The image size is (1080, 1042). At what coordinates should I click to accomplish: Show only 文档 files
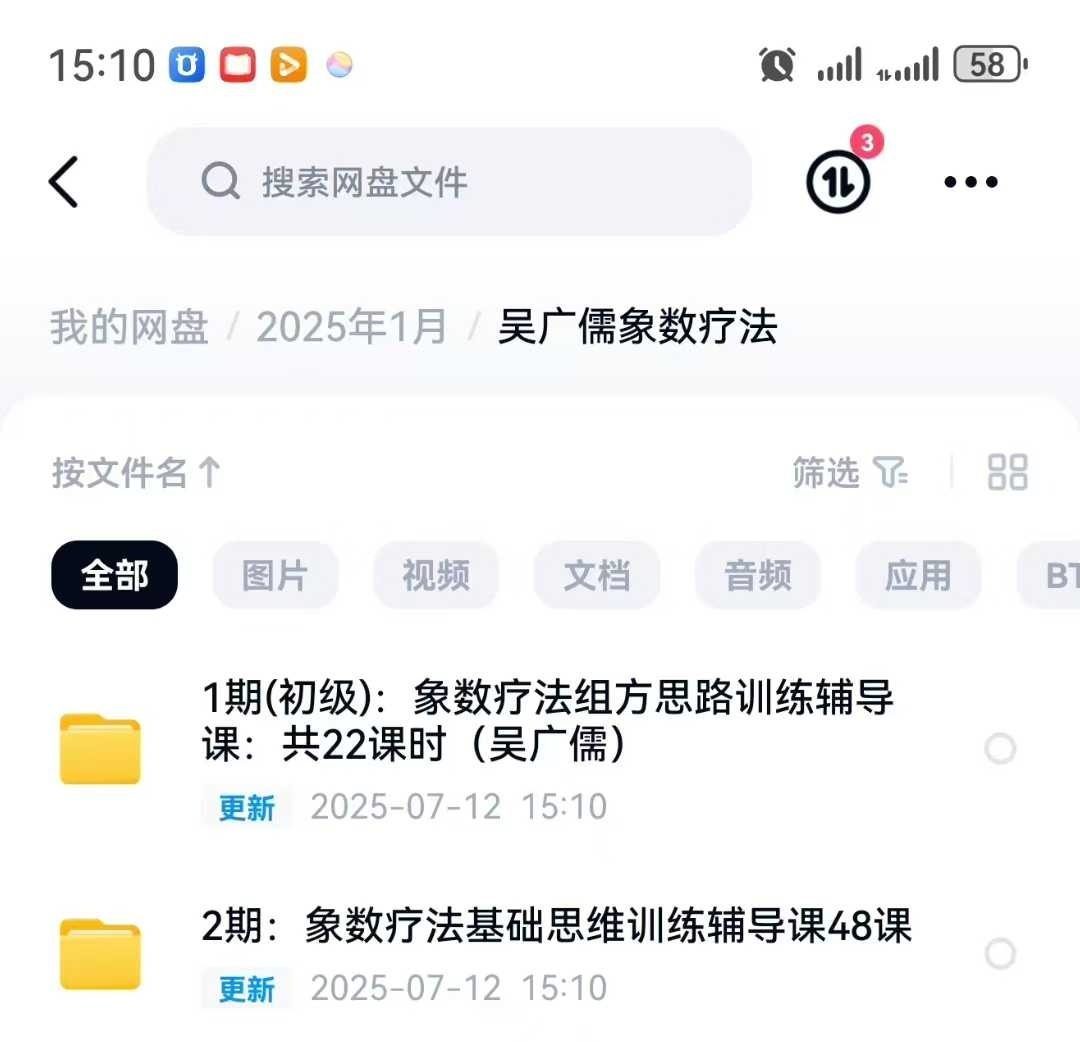coord(597,575)
